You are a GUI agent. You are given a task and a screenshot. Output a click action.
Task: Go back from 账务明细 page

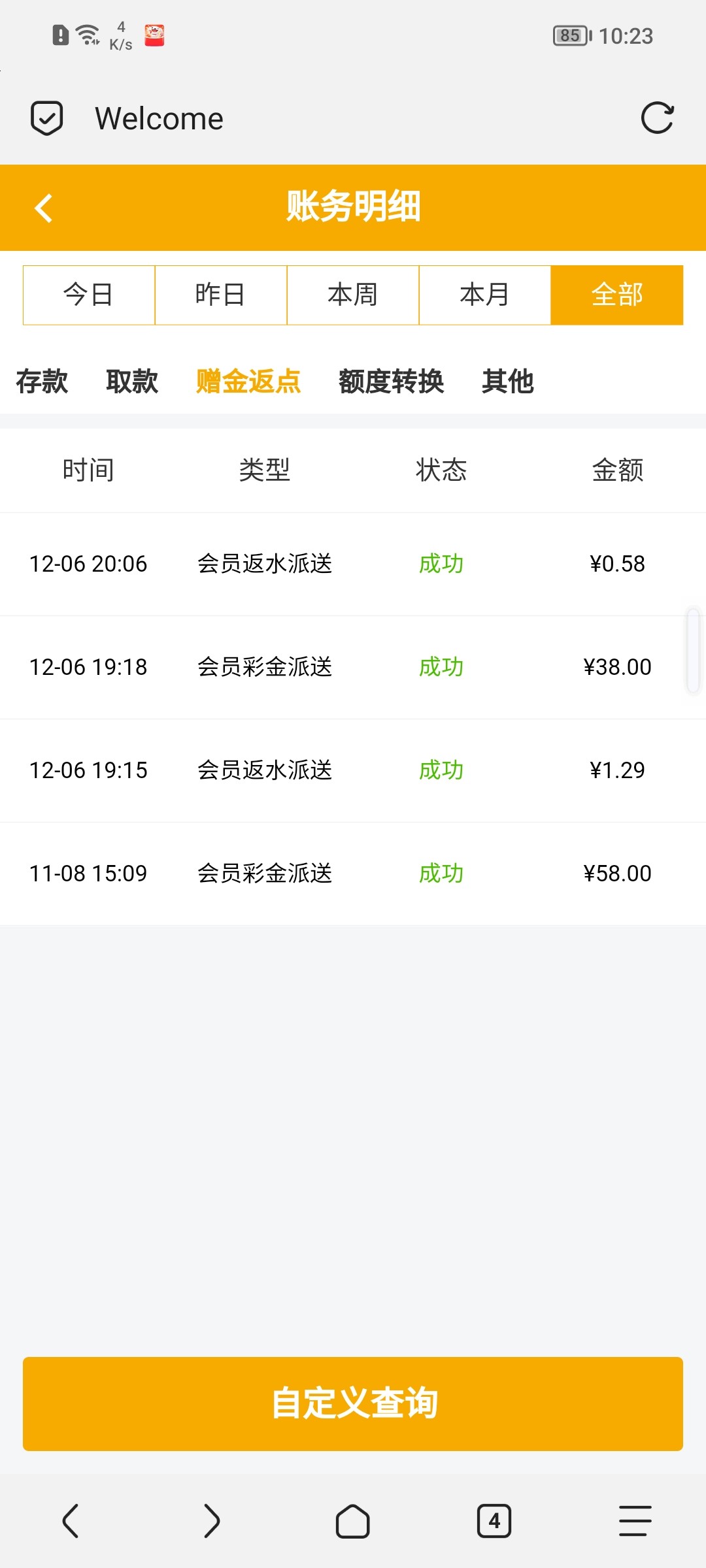(x=44, y=208)
